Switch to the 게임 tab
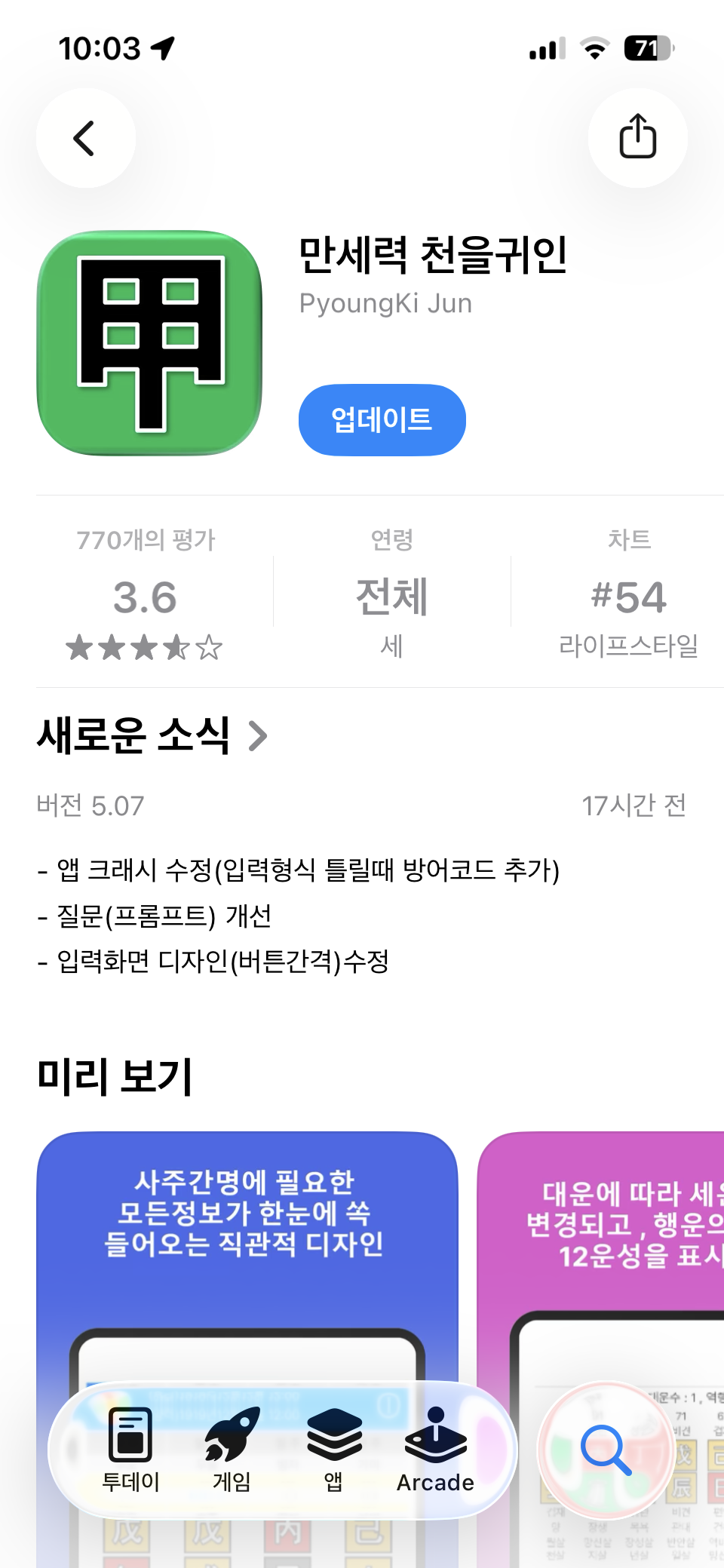The width and height of the screenshot is (724, 1568). [x=232, y=1450]
